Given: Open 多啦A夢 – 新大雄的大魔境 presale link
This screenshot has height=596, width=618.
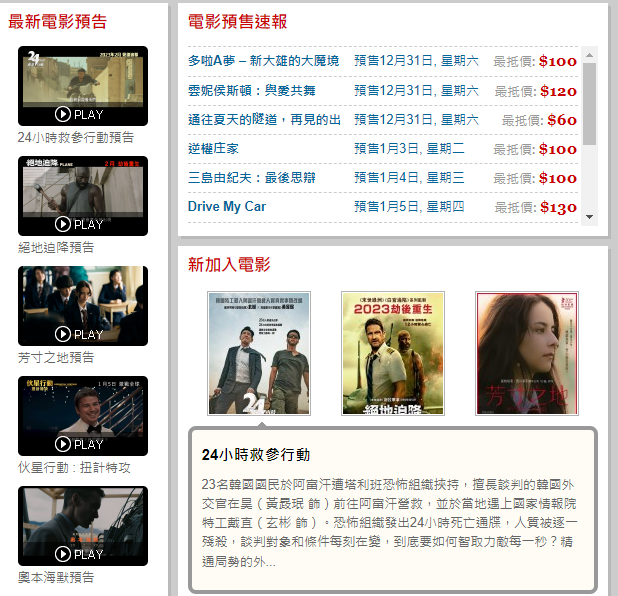Looking at the screenshot, I should (263, 61).
